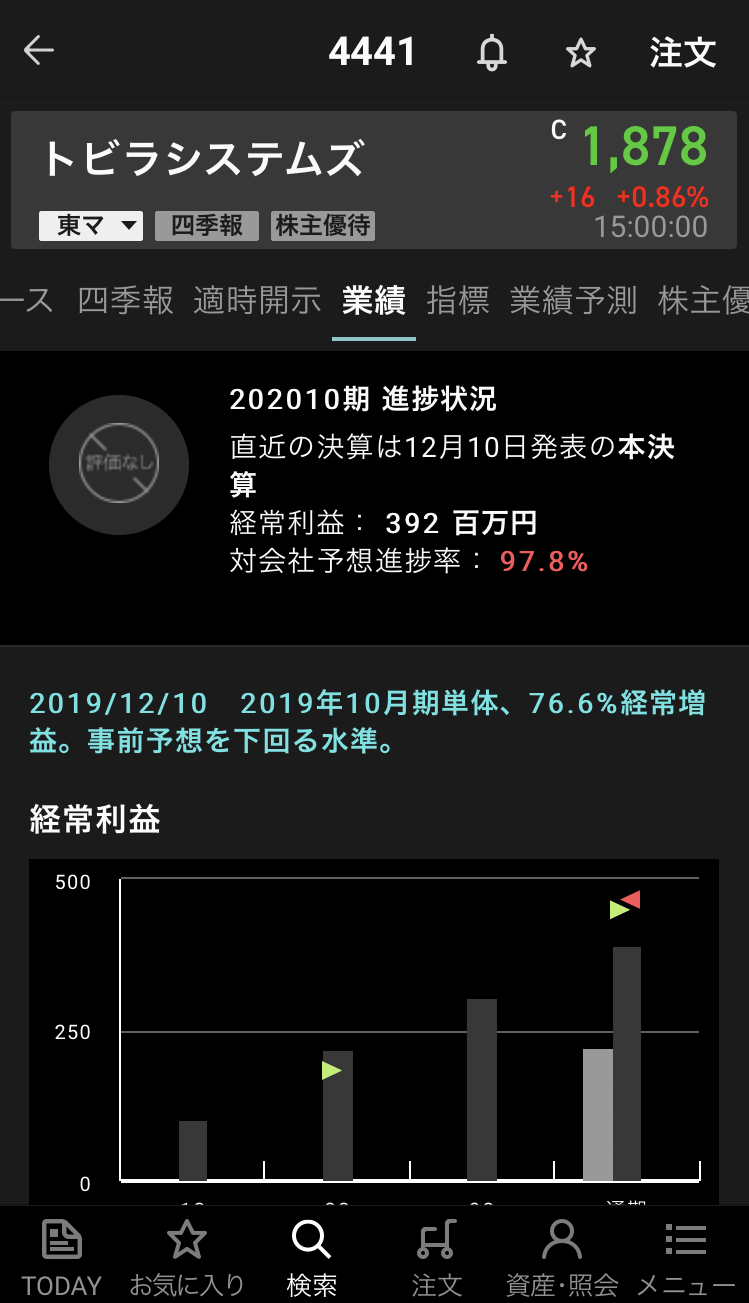Switch to the 適時開示 tab
The image size is (749, 1303).
click(x=257, y=300)
